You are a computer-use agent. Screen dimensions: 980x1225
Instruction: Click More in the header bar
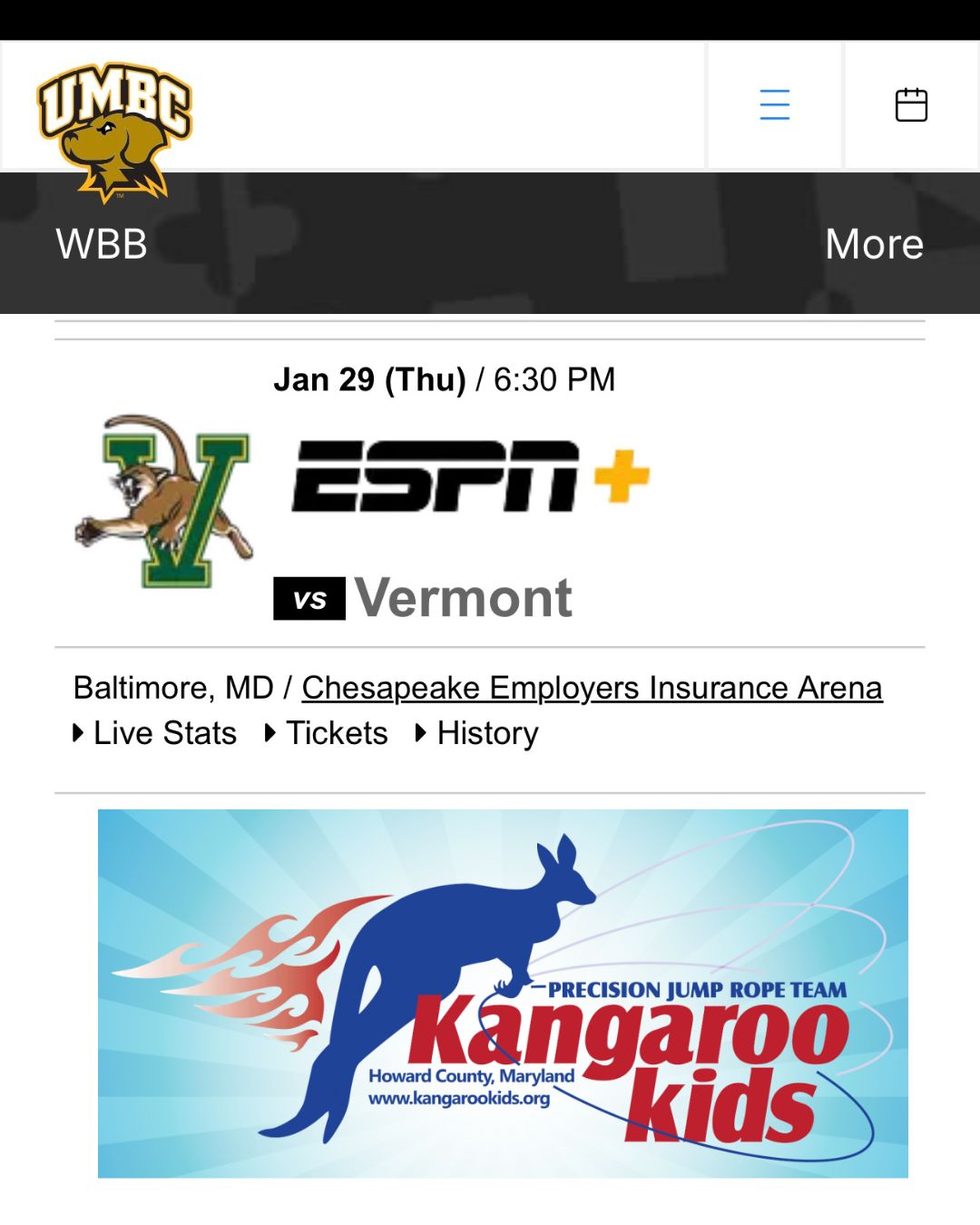tap(875, 244)
